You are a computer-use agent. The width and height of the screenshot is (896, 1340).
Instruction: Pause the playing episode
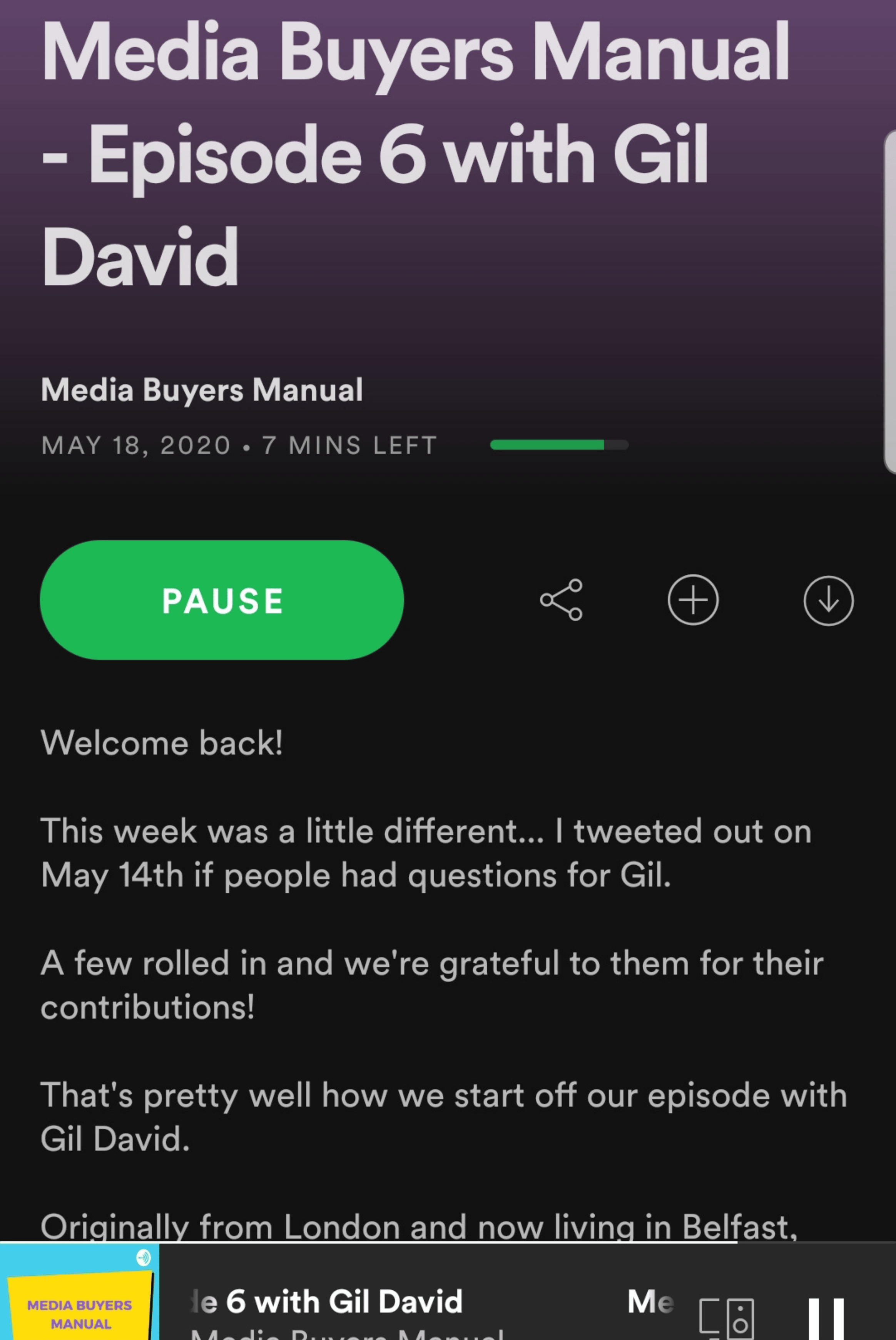click(222, 600)
